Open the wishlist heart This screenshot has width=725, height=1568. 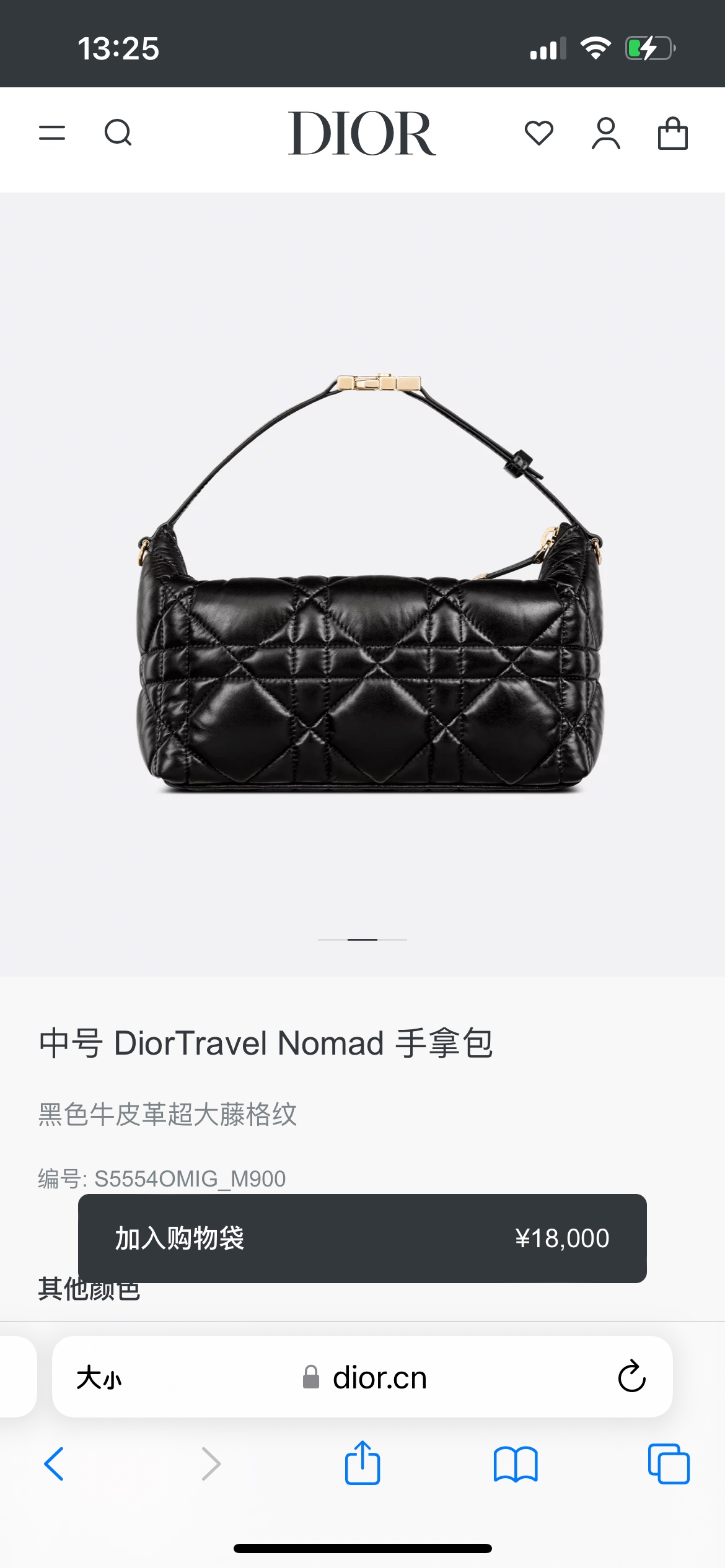point(538,133)
